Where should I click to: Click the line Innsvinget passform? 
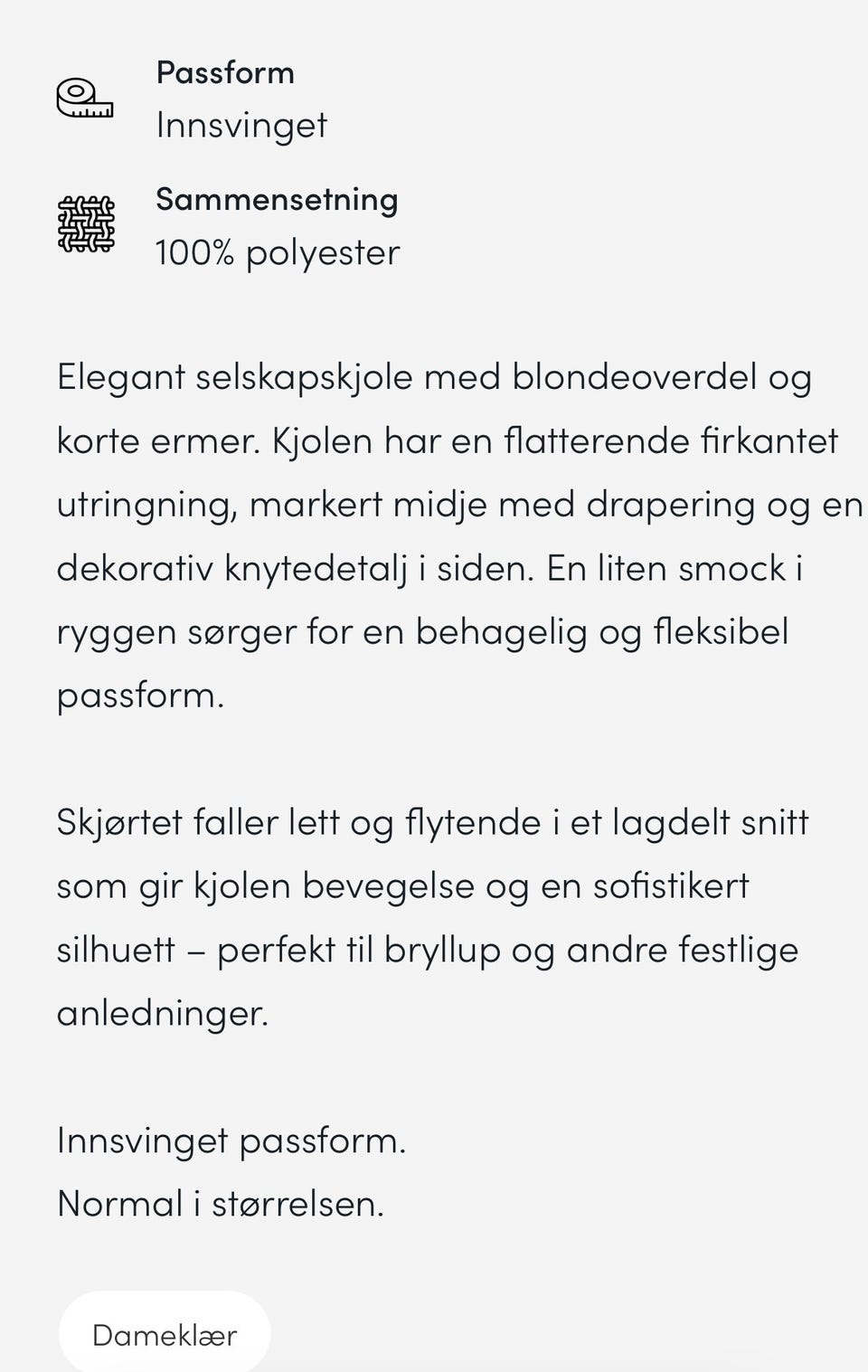point(231,1140)
